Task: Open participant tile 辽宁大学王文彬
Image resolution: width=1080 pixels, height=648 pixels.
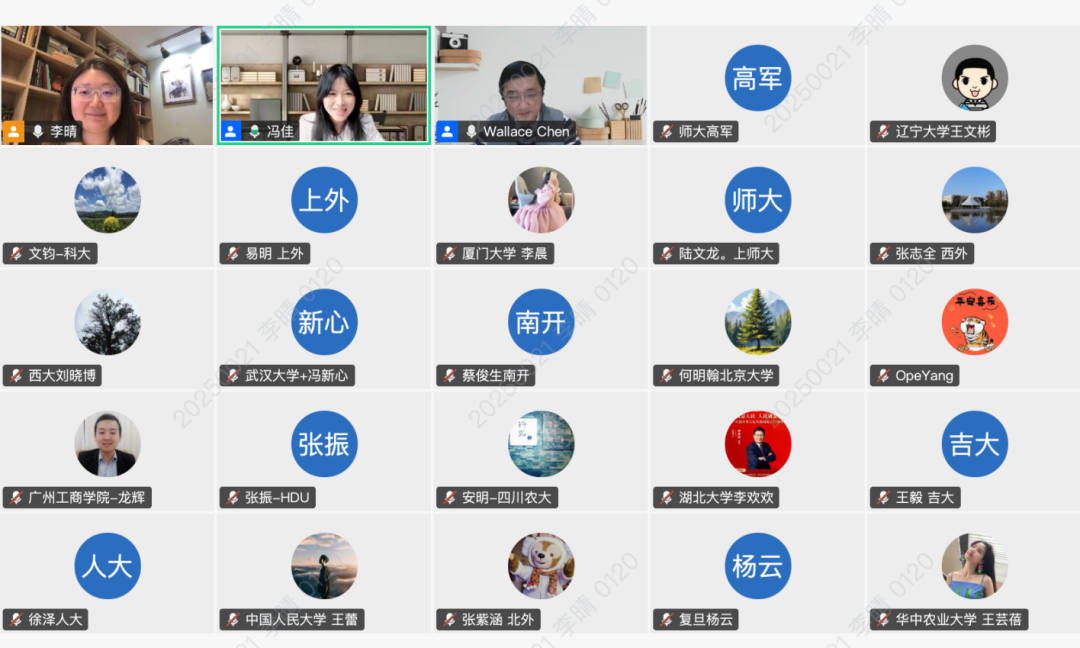Action: pos(974,85)
